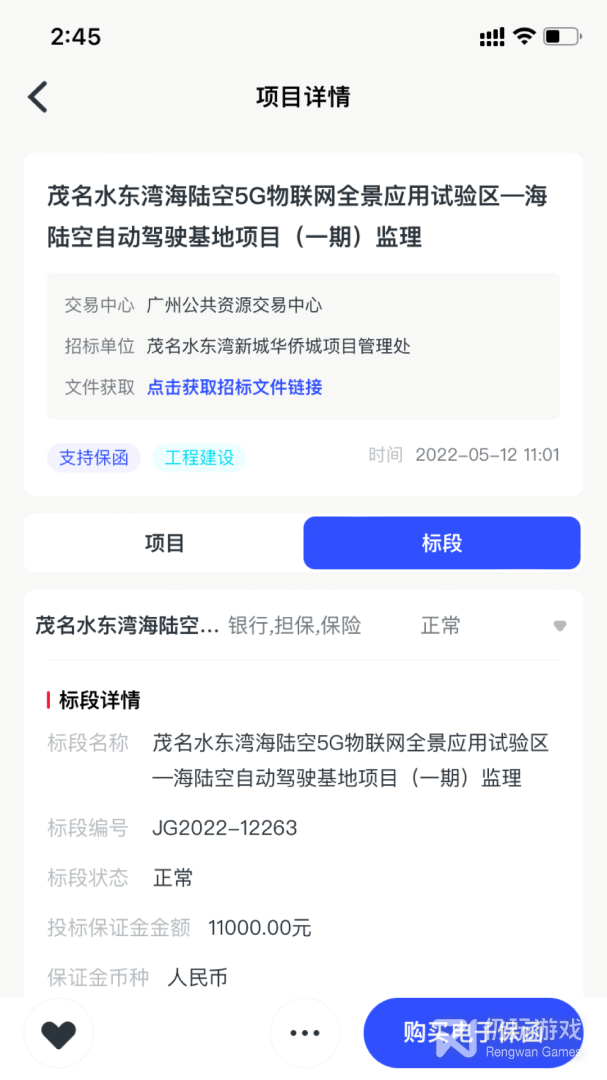The image size is (607, 1080).
Task: Favorite this project with the heart icon
Action: pyautogui.click(x=58, y=1033)
